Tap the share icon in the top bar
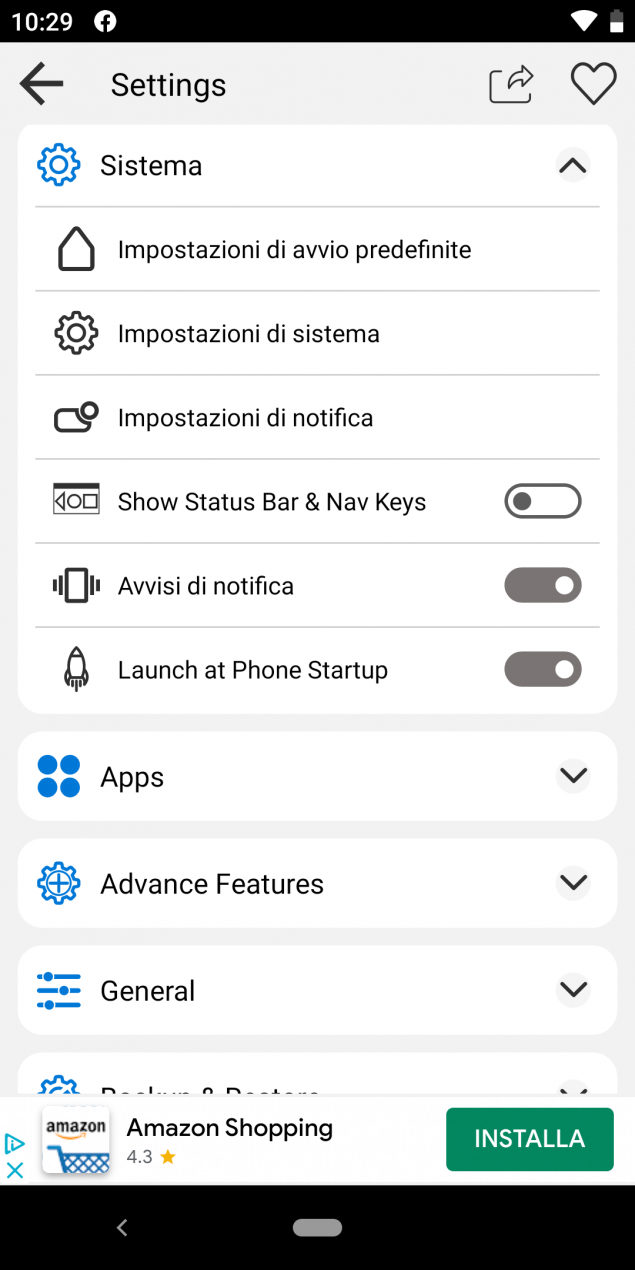The image size is (635, 1270). [511, 84]
